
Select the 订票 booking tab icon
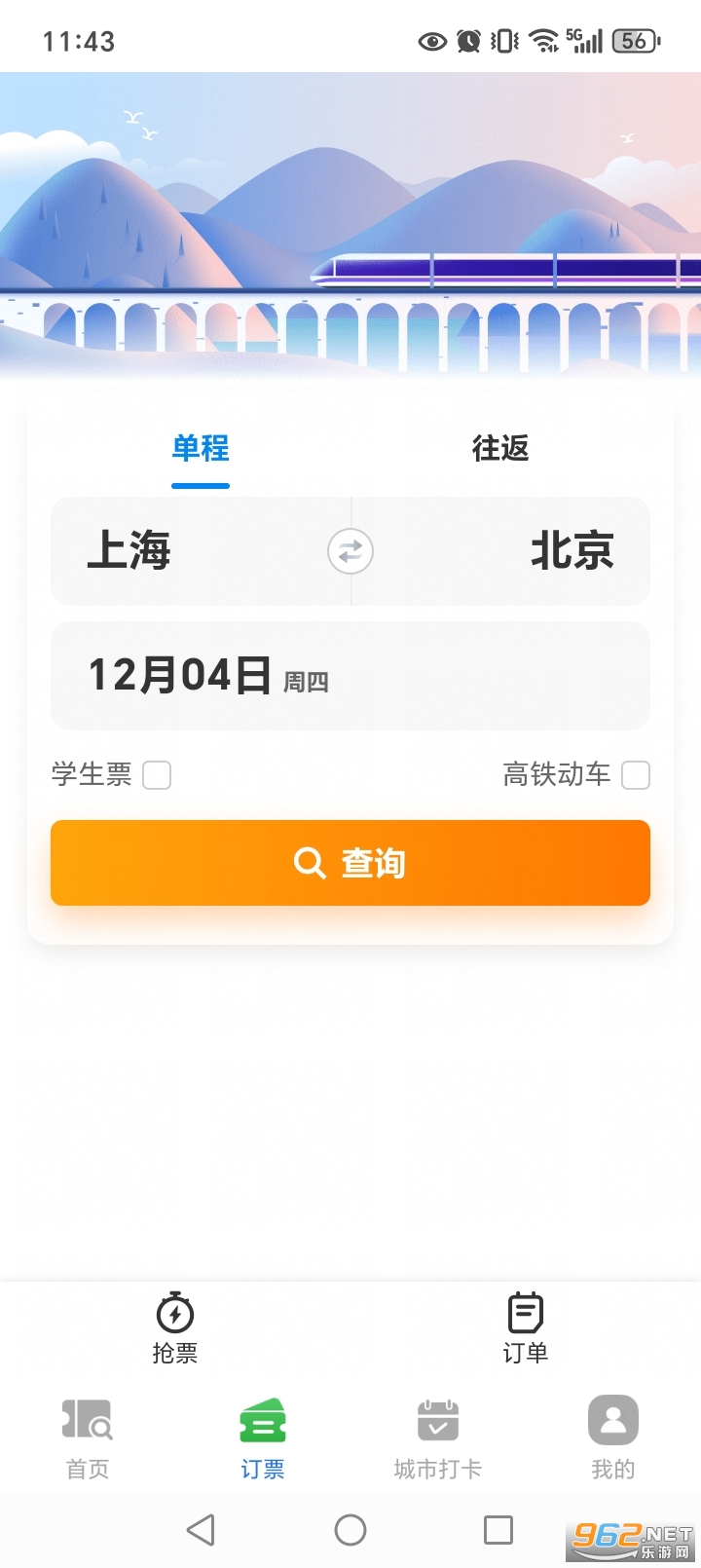pyautogui.click(x=262, y=1422)
